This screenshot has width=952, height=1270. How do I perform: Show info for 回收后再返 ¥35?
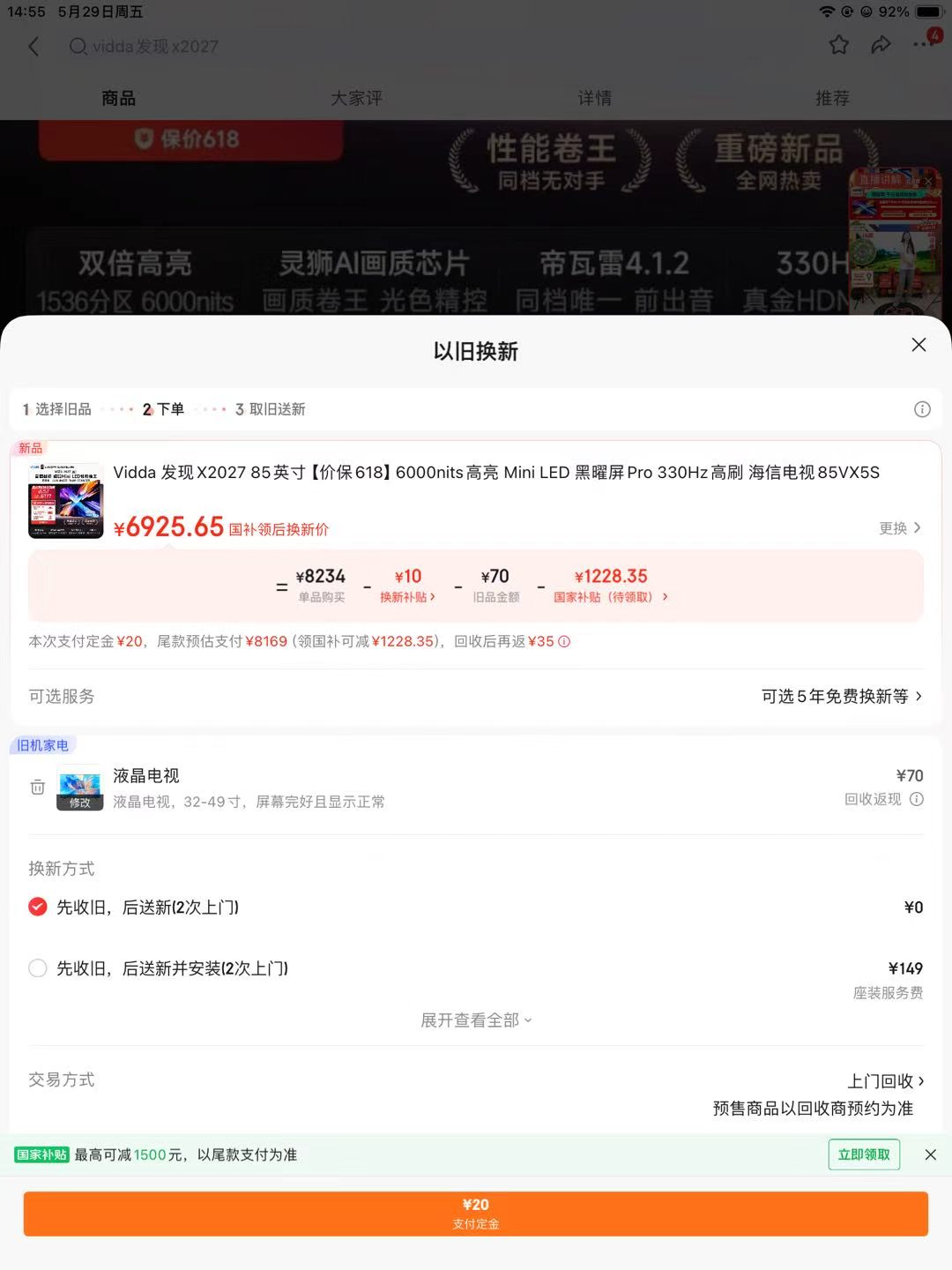[x=564, y=642]
